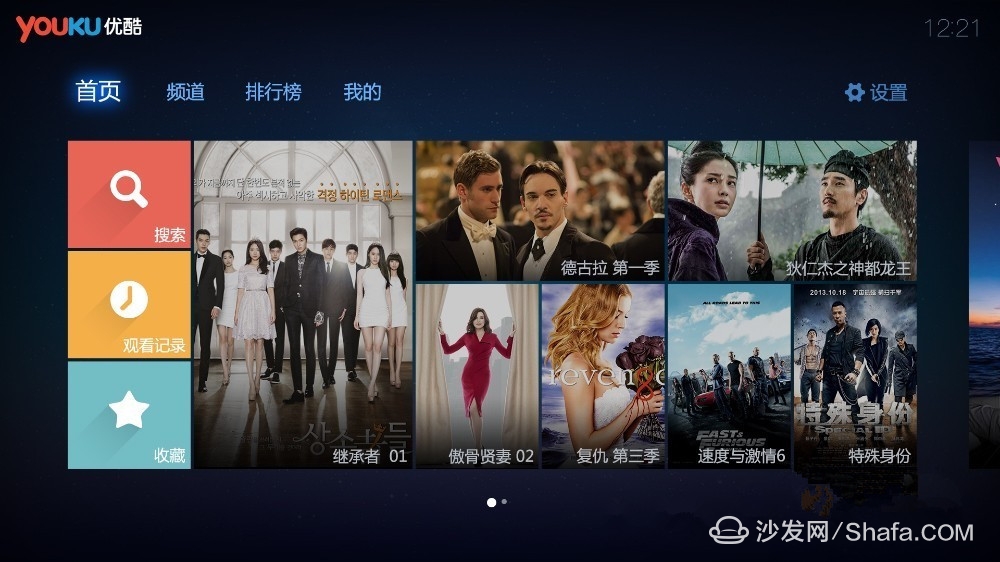
Task: Open 设置 settings
Action: [x=876, y=93]
